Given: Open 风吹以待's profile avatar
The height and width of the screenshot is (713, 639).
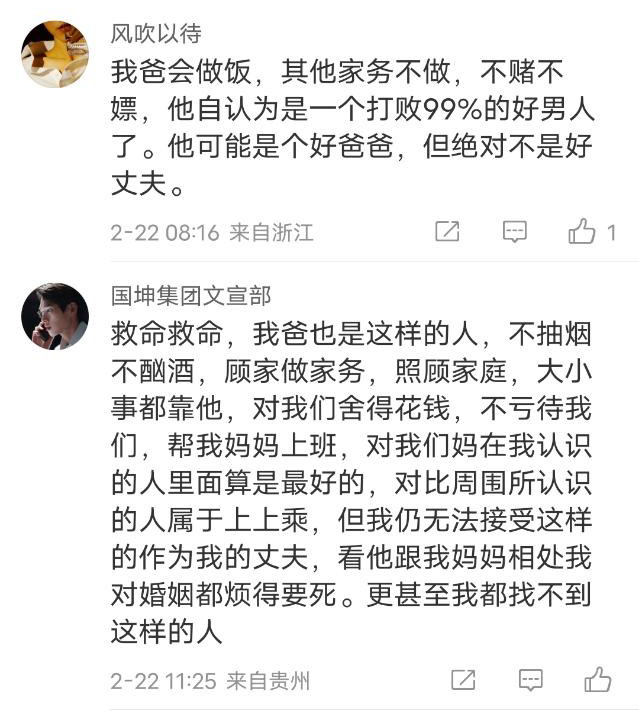Looking at the screenshot, I should [x=55, y=53].
